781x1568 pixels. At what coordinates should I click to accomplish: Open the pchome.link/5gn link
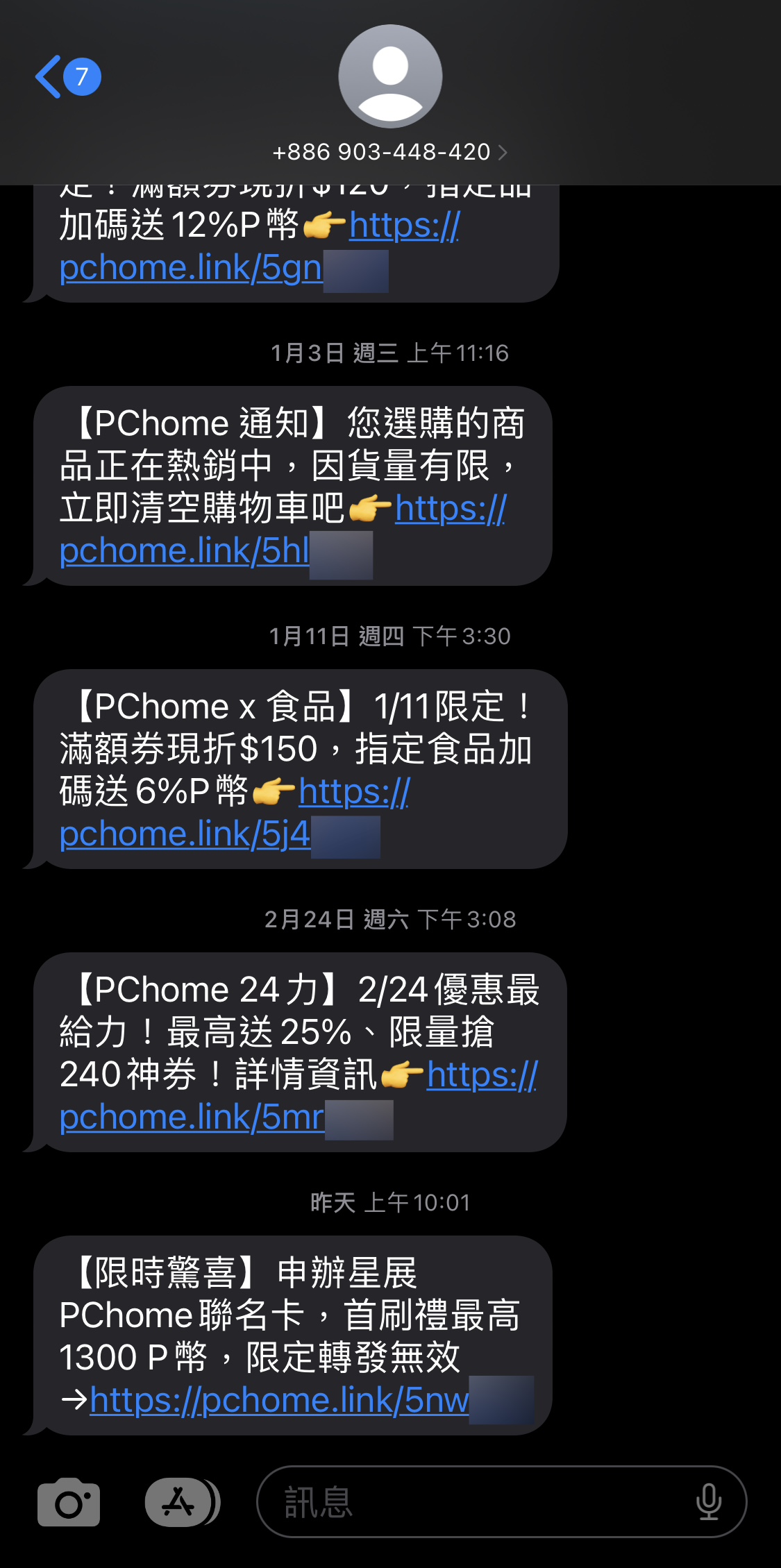point(190,269)
